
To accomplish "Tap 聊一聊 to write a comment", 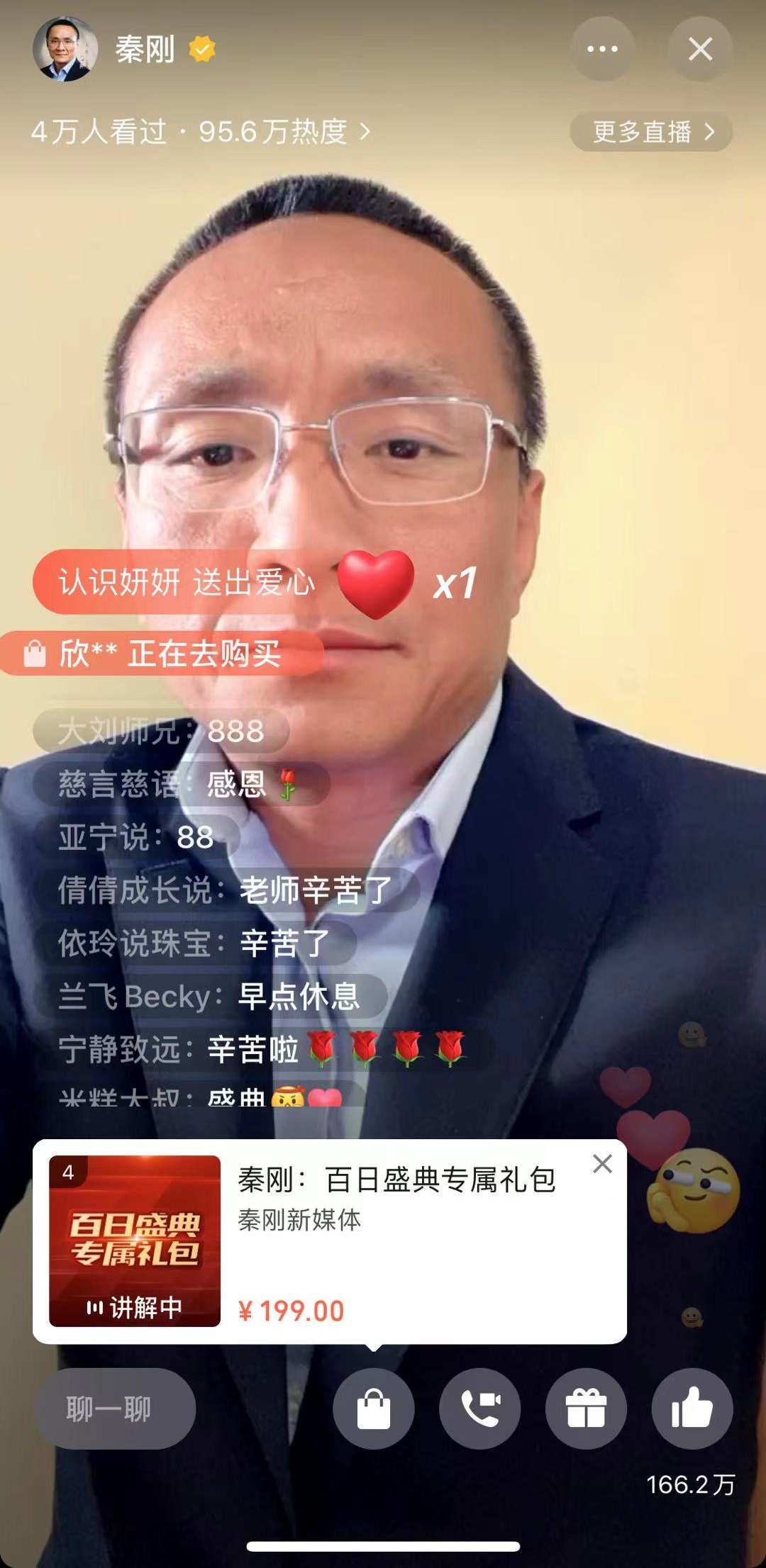I will pyautogui.click(x=114, y=1409).
